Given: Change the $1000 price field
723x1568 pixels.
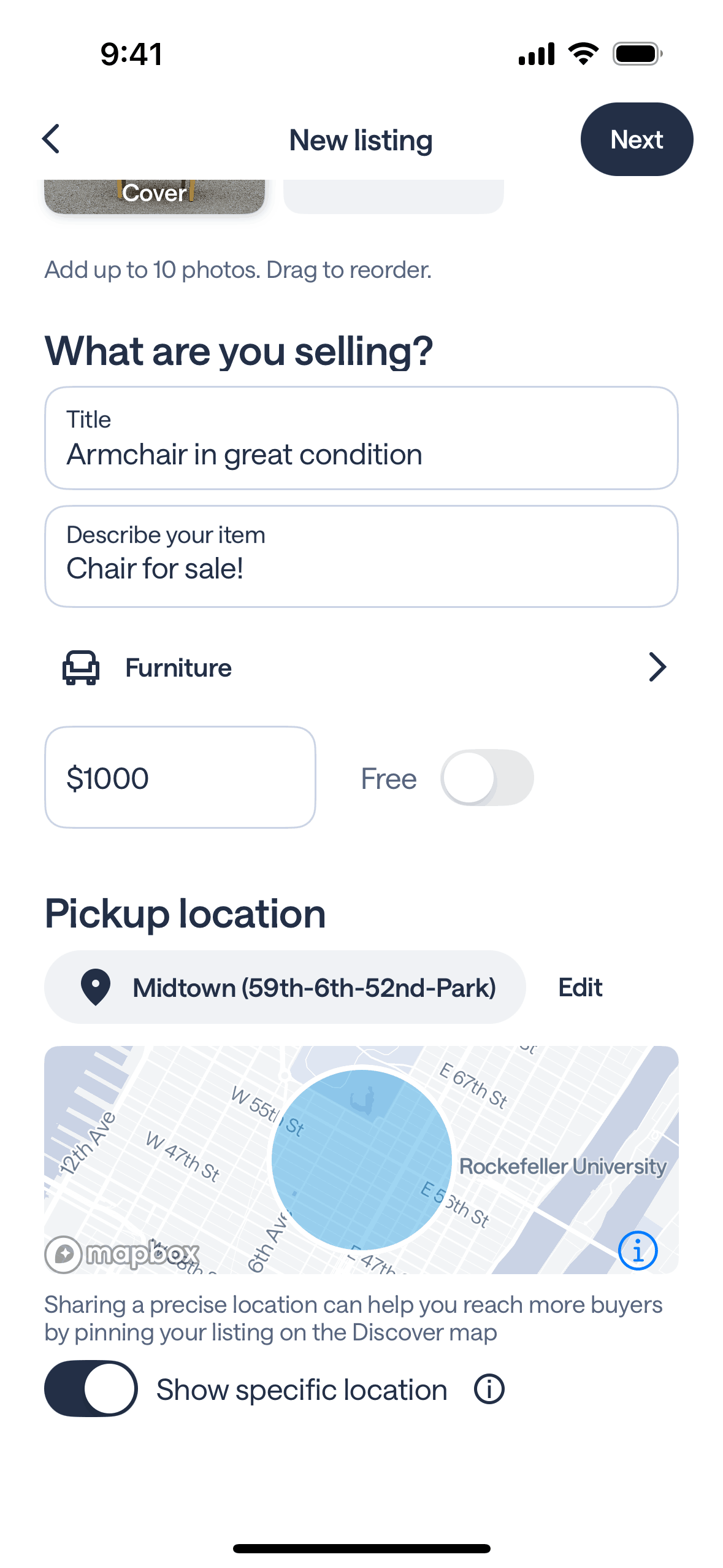Looking at the screenshot, I should 180,777.
